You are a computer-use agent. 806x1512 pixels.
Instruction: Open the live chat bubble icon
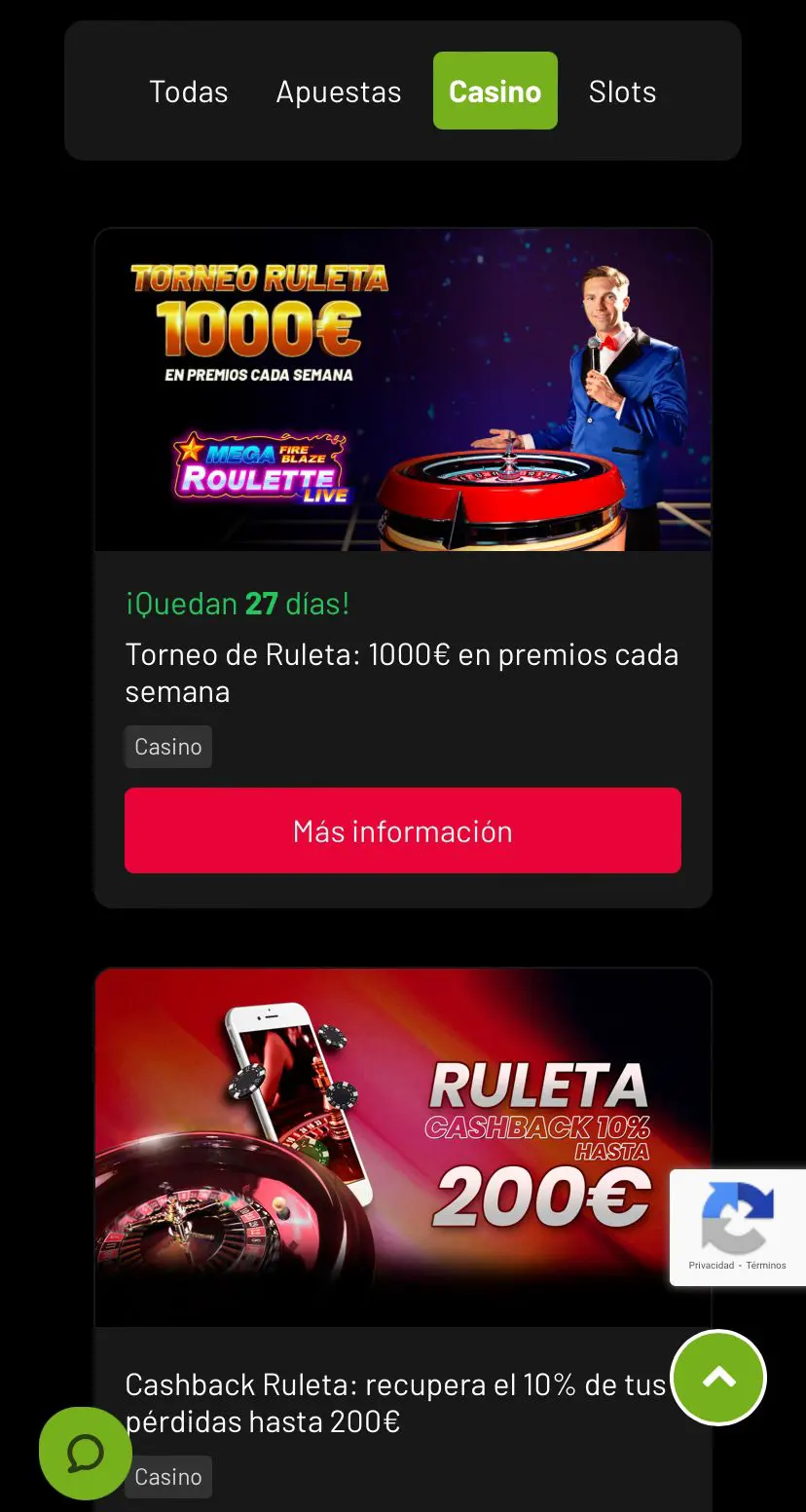tap(85, 1452)
